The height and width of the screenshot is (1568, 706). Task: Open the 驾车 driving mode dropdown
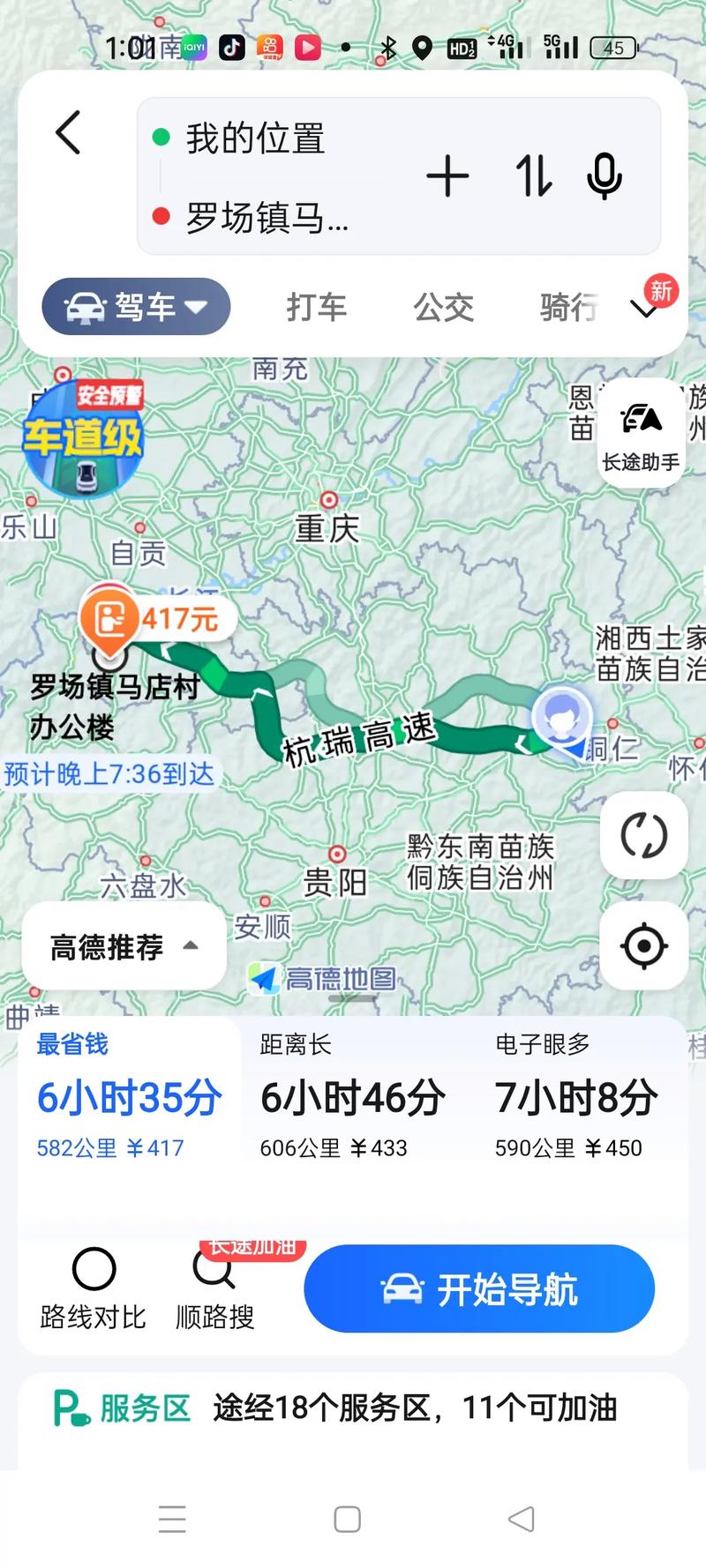tap(136, 306)
